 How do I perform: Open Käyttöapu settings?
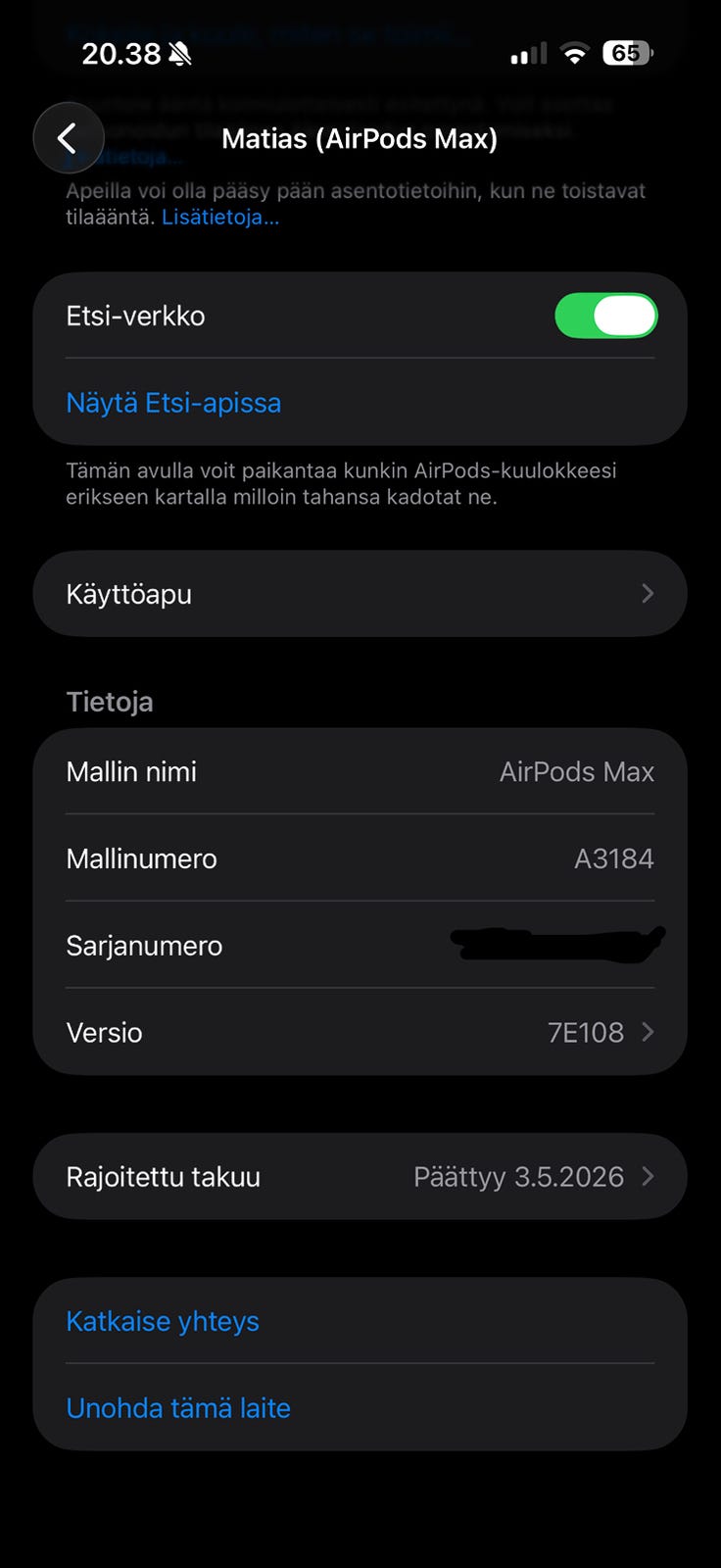pos(360,594)
